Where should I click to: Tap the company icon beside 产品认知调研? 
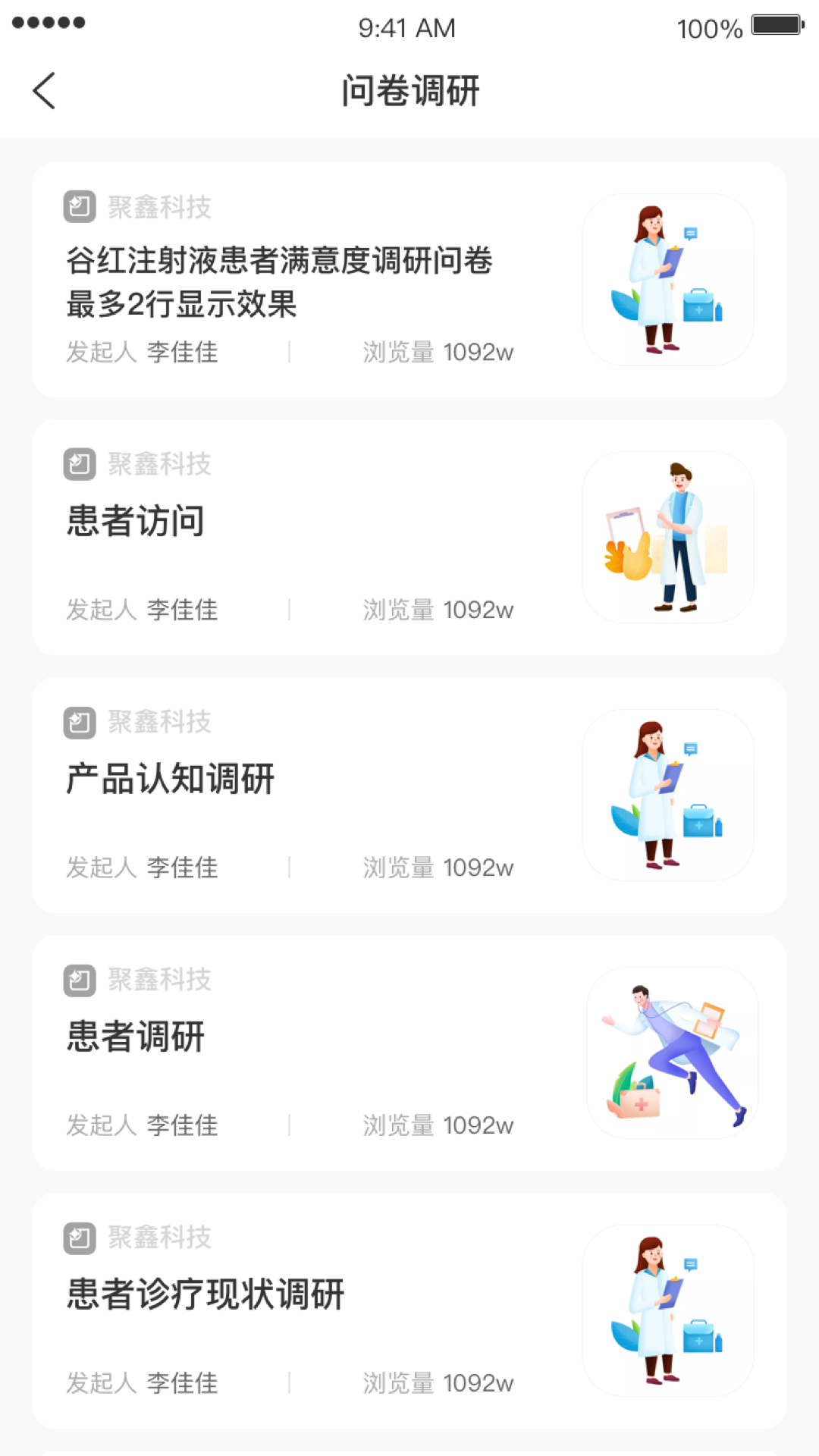click(79, 722)
